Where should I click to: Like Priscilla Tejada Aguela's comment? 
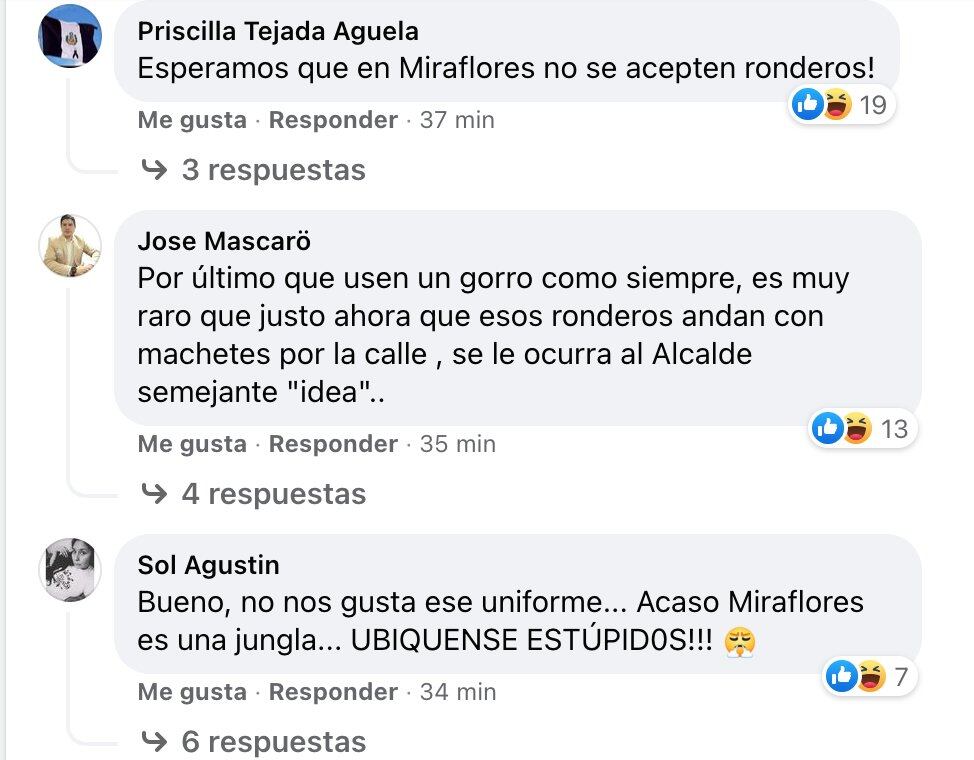tap(192, 120)
